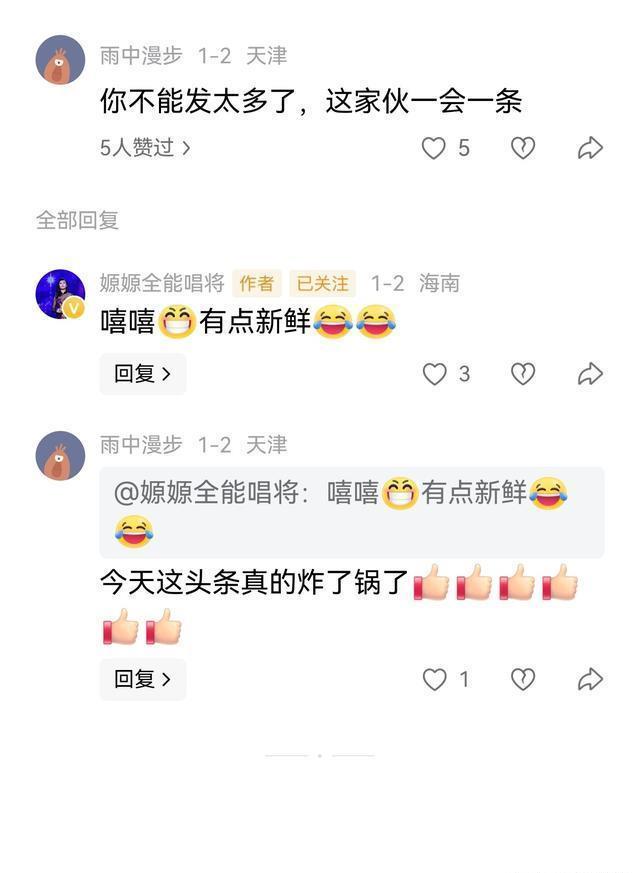The height and width of the screenshot is (873, 640).
Task: Tap the 已关注 tag beside 嫄嫄全能唱将
Action: pos(322,284)
